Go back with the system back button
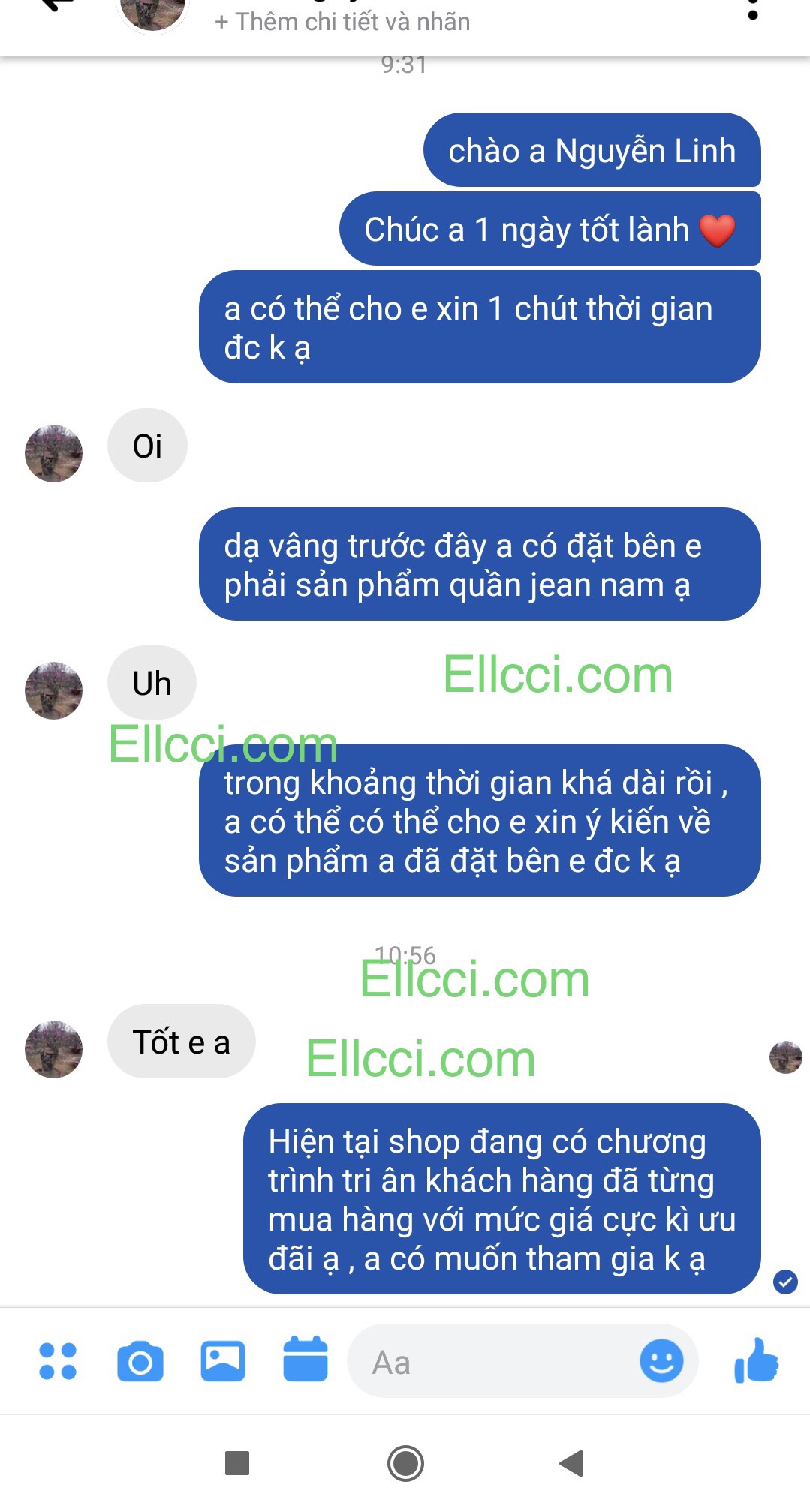 tap(572, 1463)
